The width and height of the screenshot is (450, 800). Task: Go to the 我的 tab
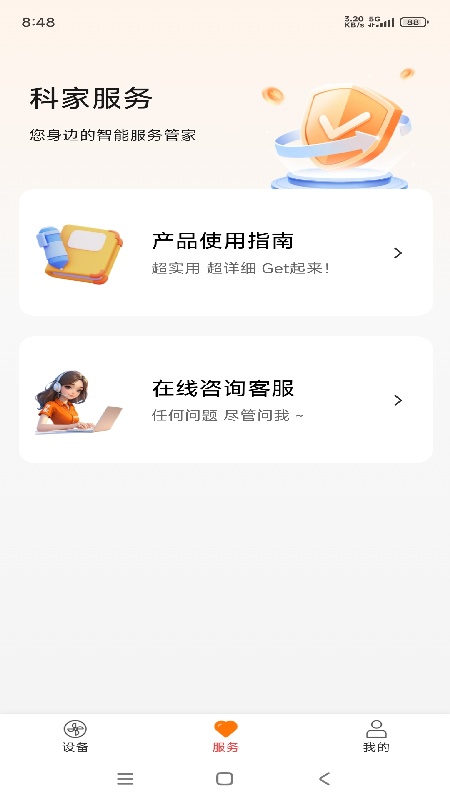[376, 736]
